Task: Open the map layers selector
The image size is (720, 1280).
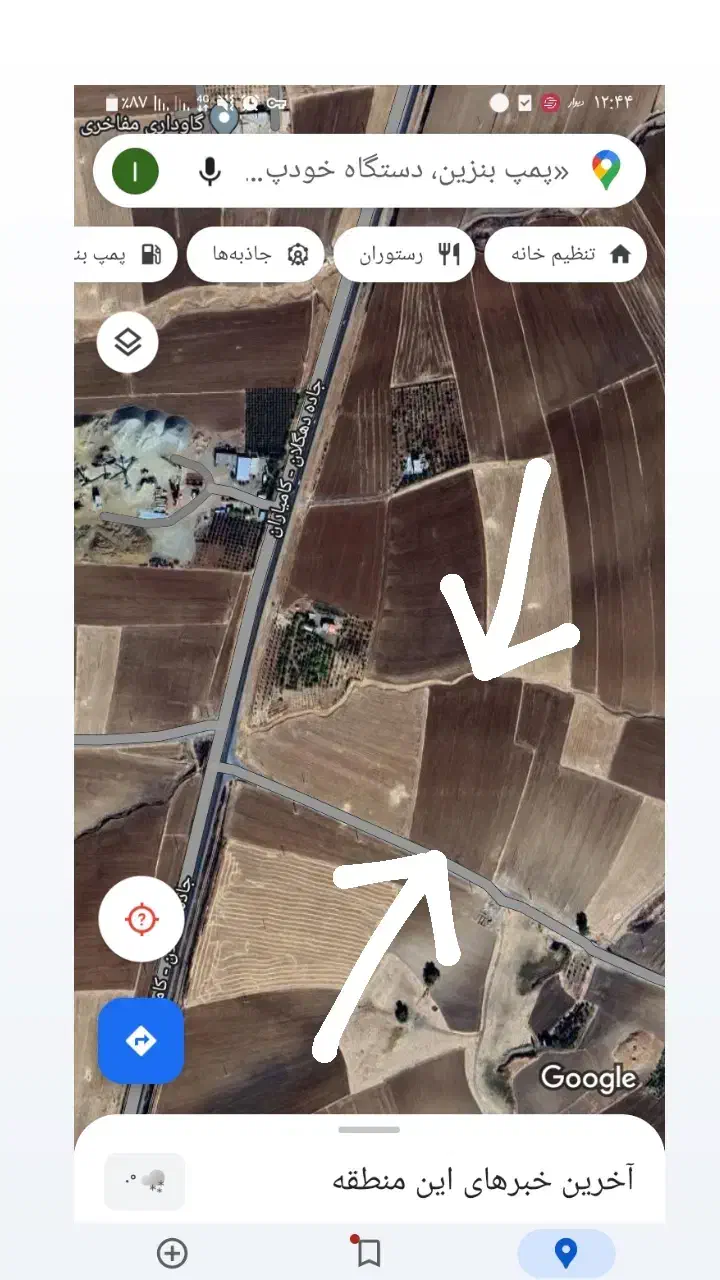Action: pyautogui.click(x=128, y=343)
